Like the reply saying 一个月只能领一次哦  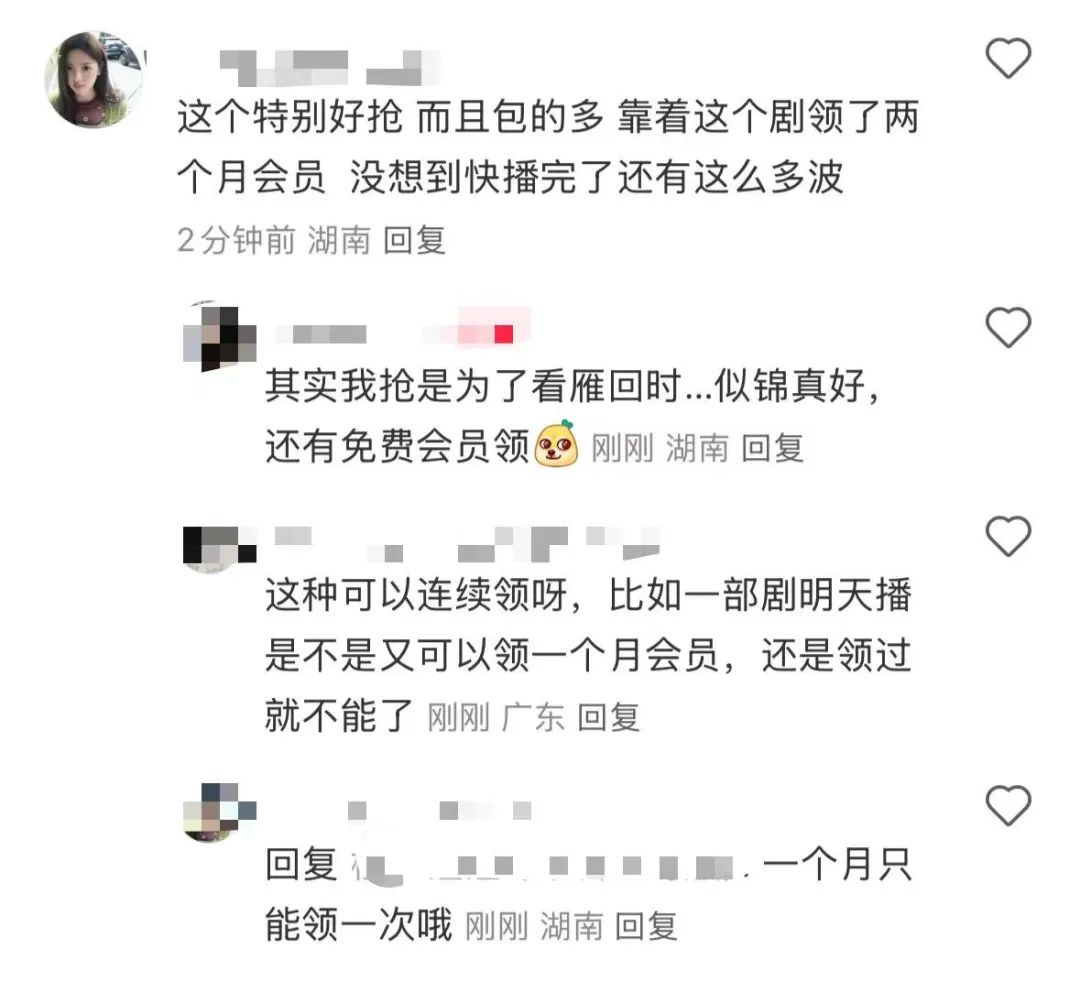pyautogui.click(x=1007, y=805)
